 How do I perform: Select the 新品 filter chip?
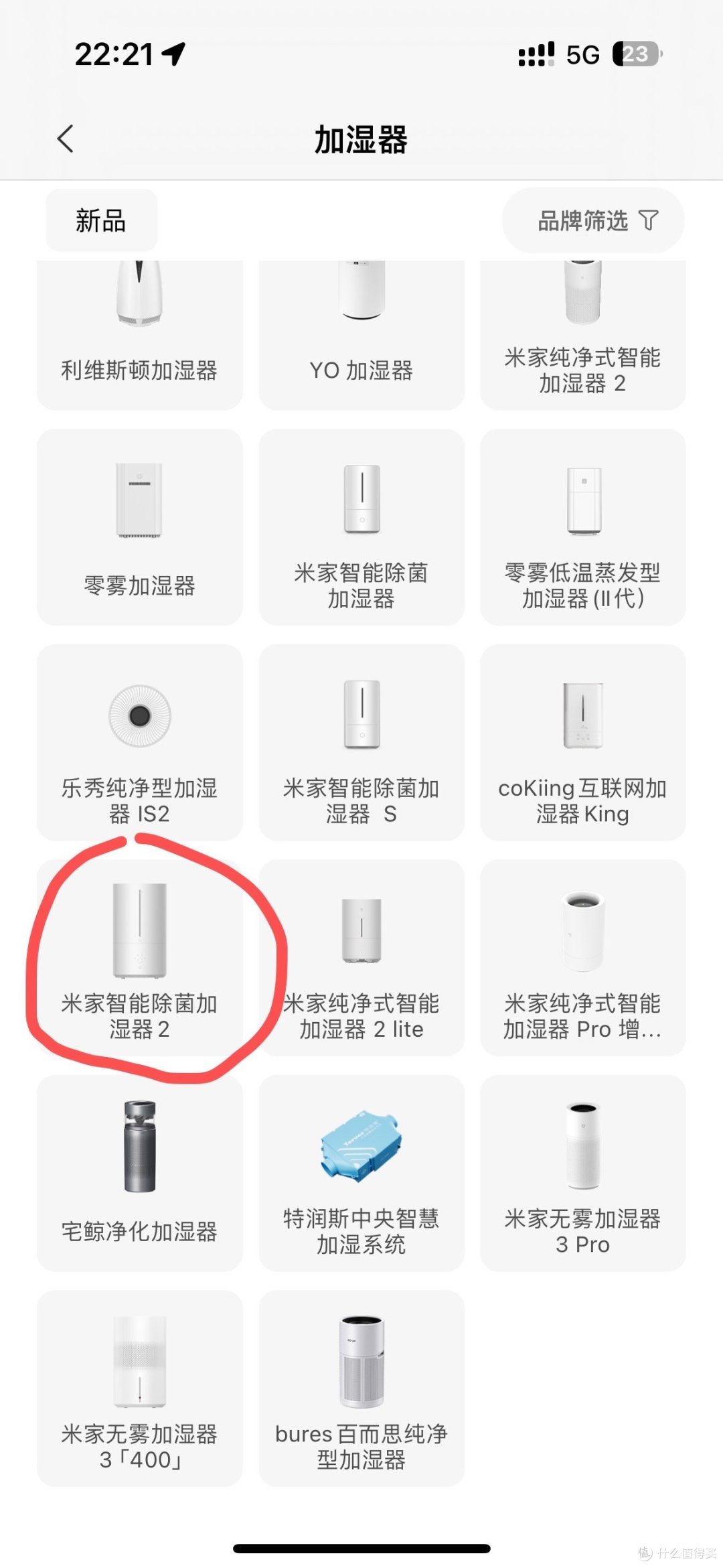pyautogui.click(x=101, y=220)
